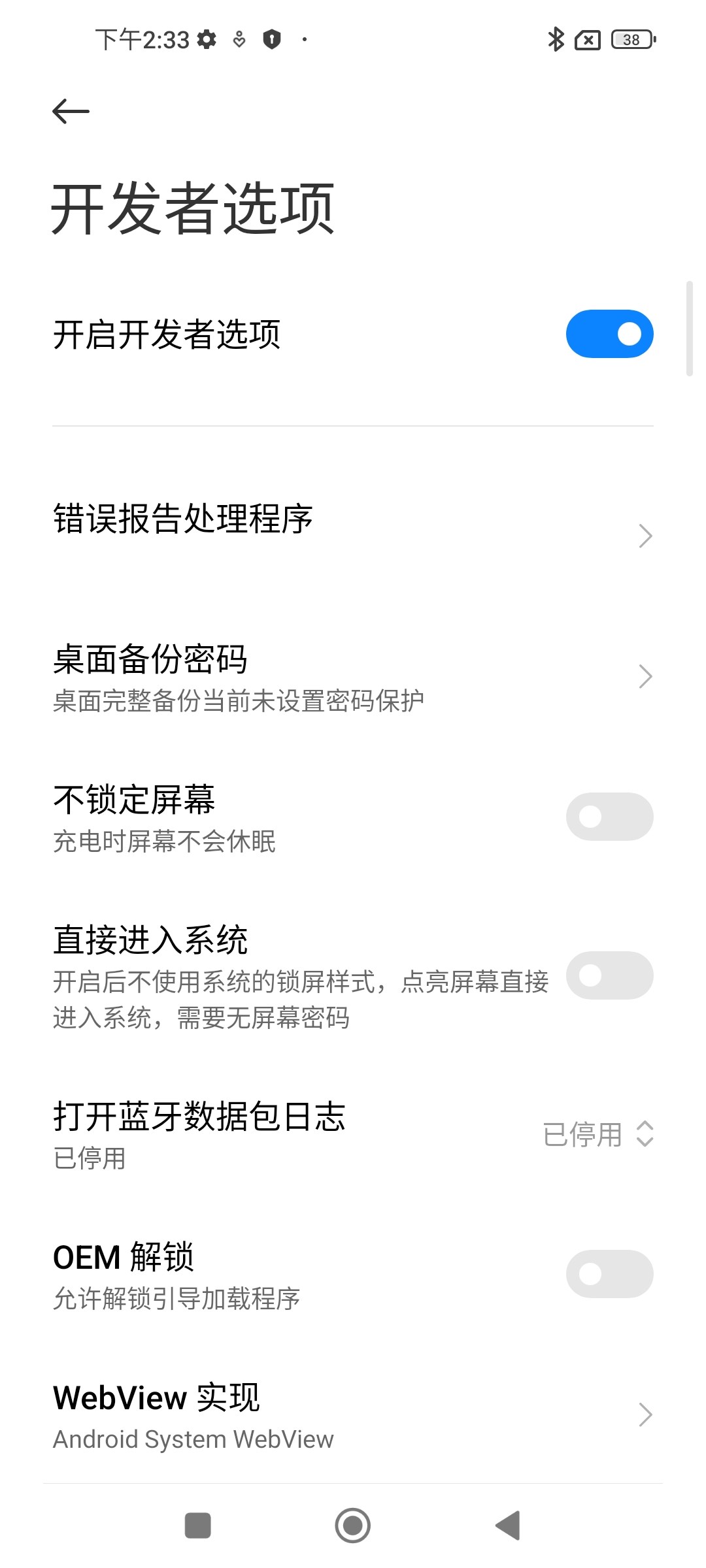Viewport: 706px width, 1568px height.
Task: Click the crossed-out SIM icon in status bar
Action: (588, 40)
